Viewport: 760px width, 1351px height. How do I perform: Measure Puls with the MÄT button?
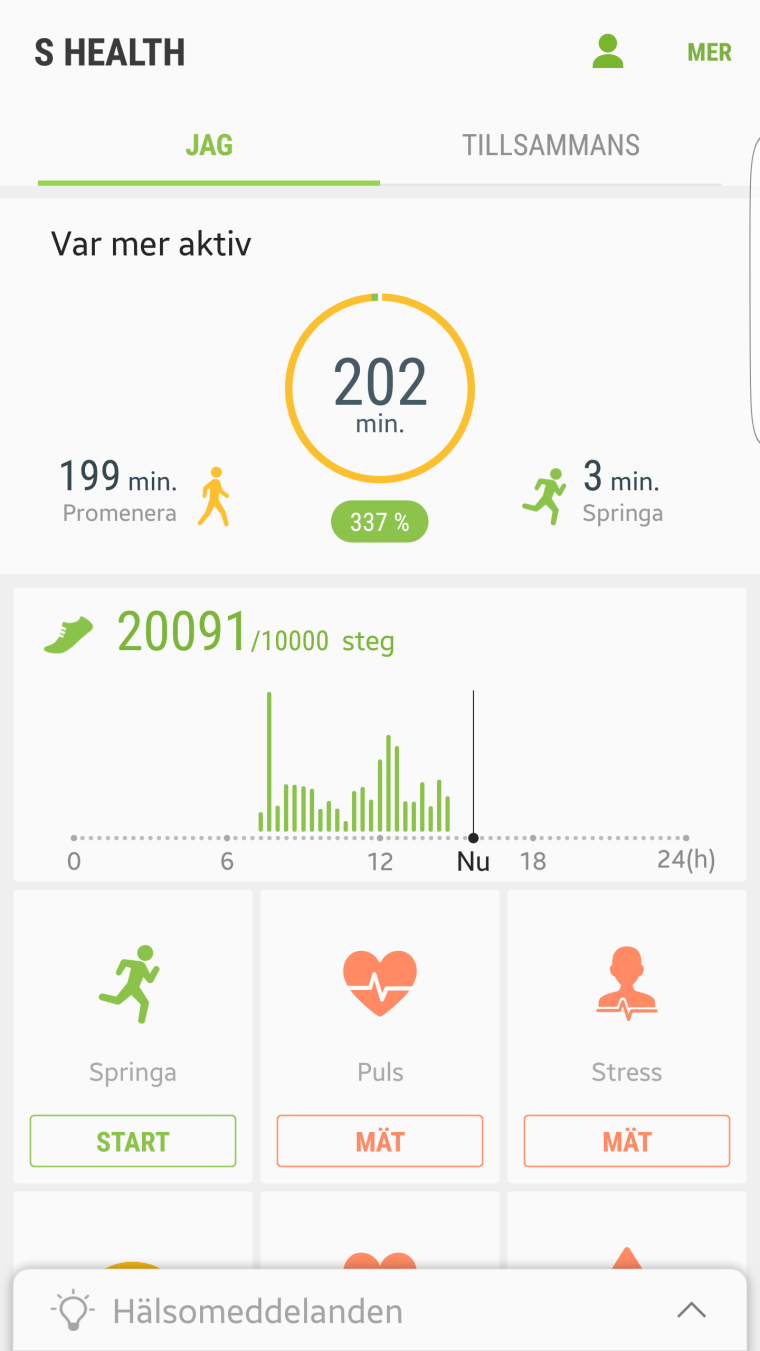click(380, 1141)
